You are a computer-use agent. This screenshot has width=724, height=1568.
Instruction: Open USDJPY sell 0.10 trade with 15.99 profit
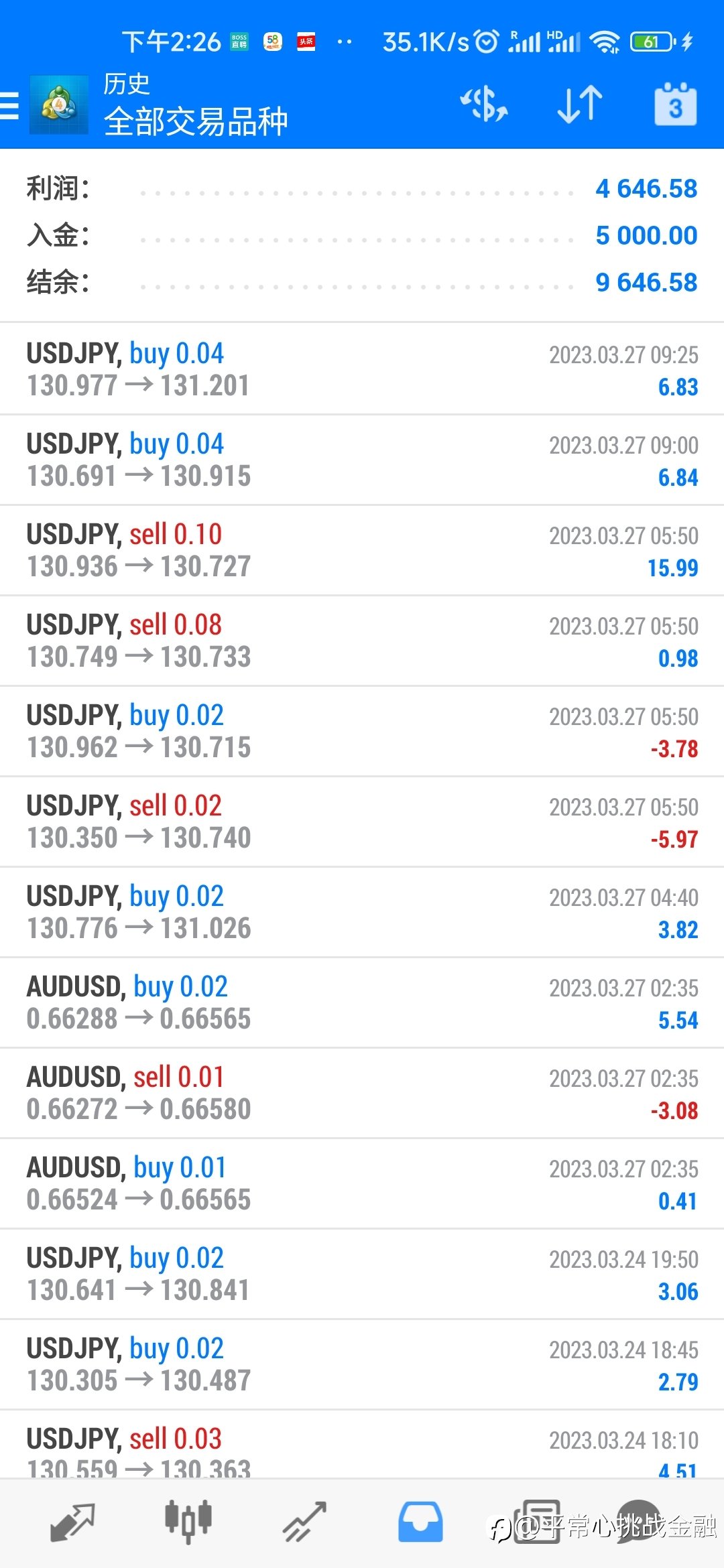(x=362, y=550)
